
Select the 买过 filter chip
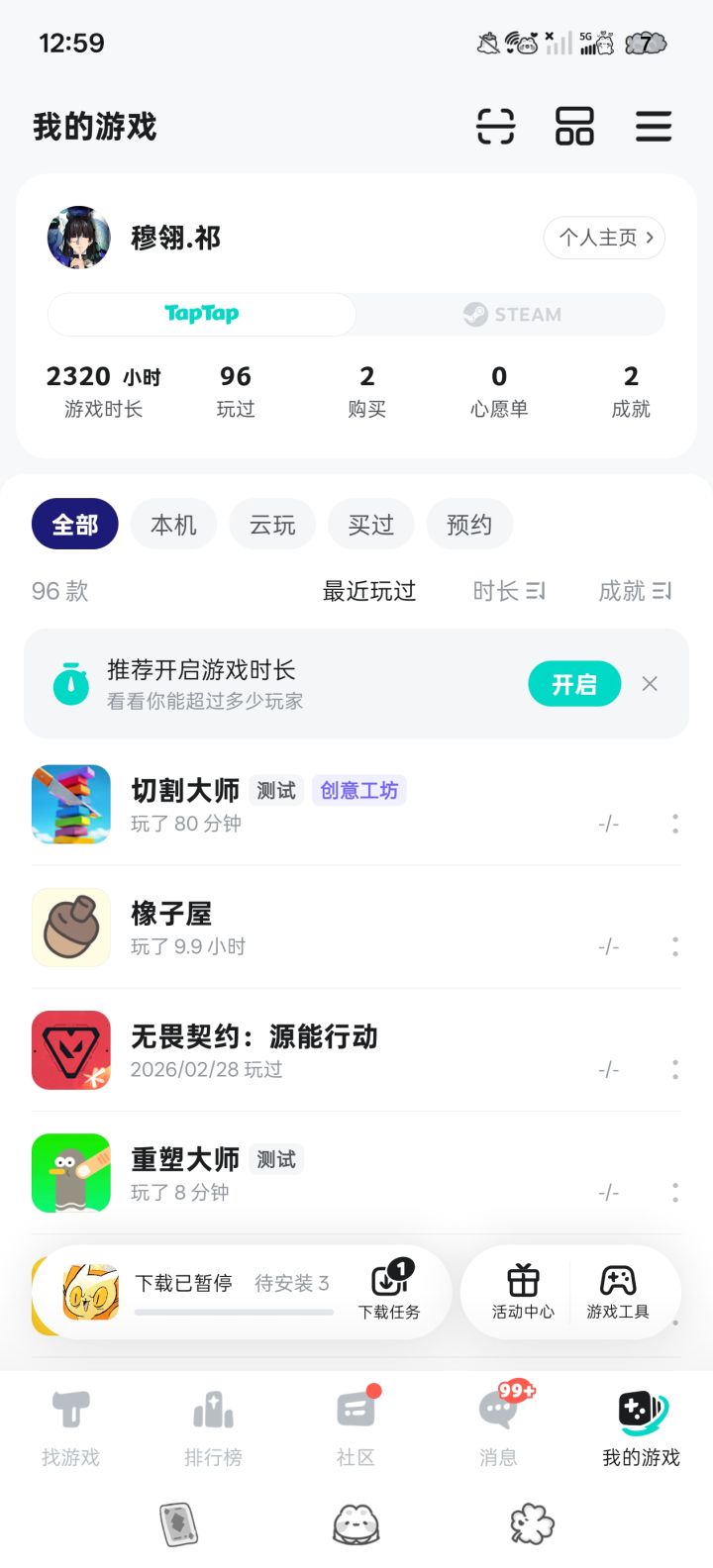pyautogui.click(x=371, y=525)
